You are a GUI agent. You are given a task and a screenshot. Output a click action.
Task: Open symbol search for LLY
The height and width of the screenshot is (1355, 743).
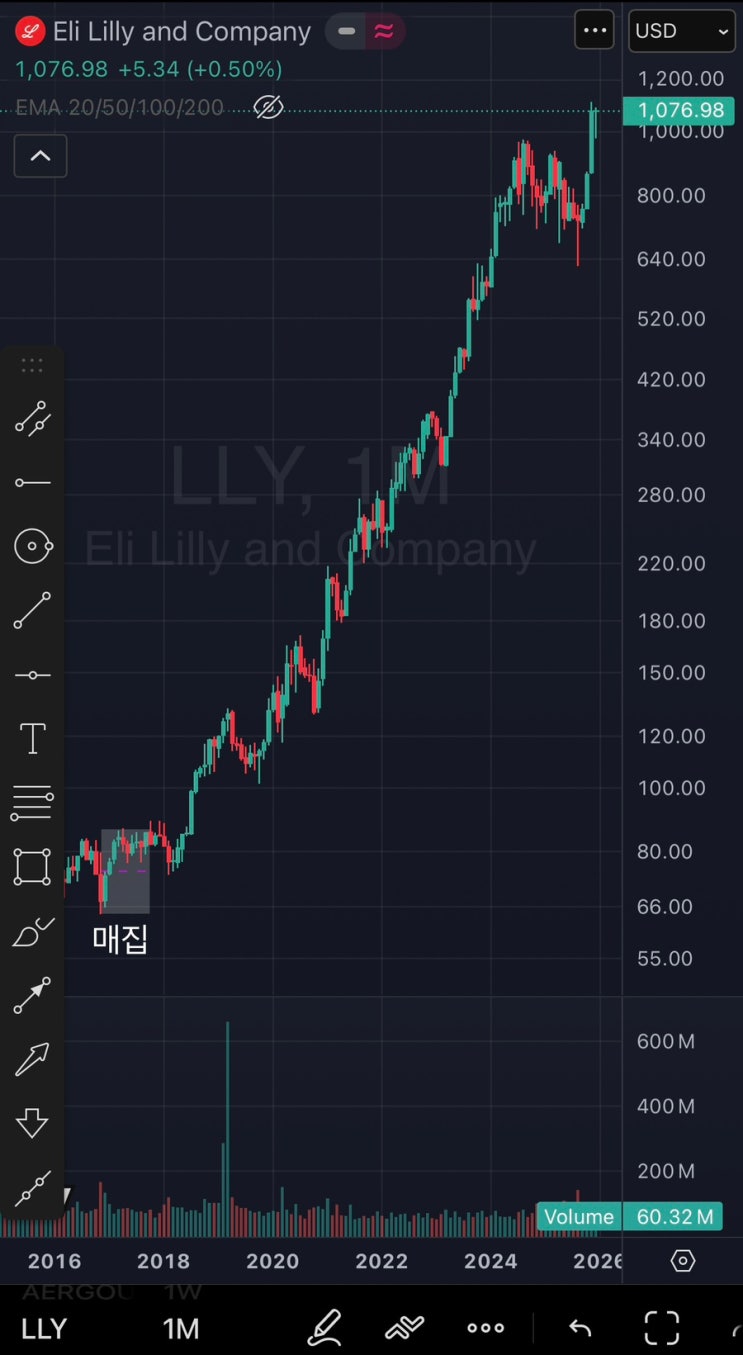point(44,1328)
